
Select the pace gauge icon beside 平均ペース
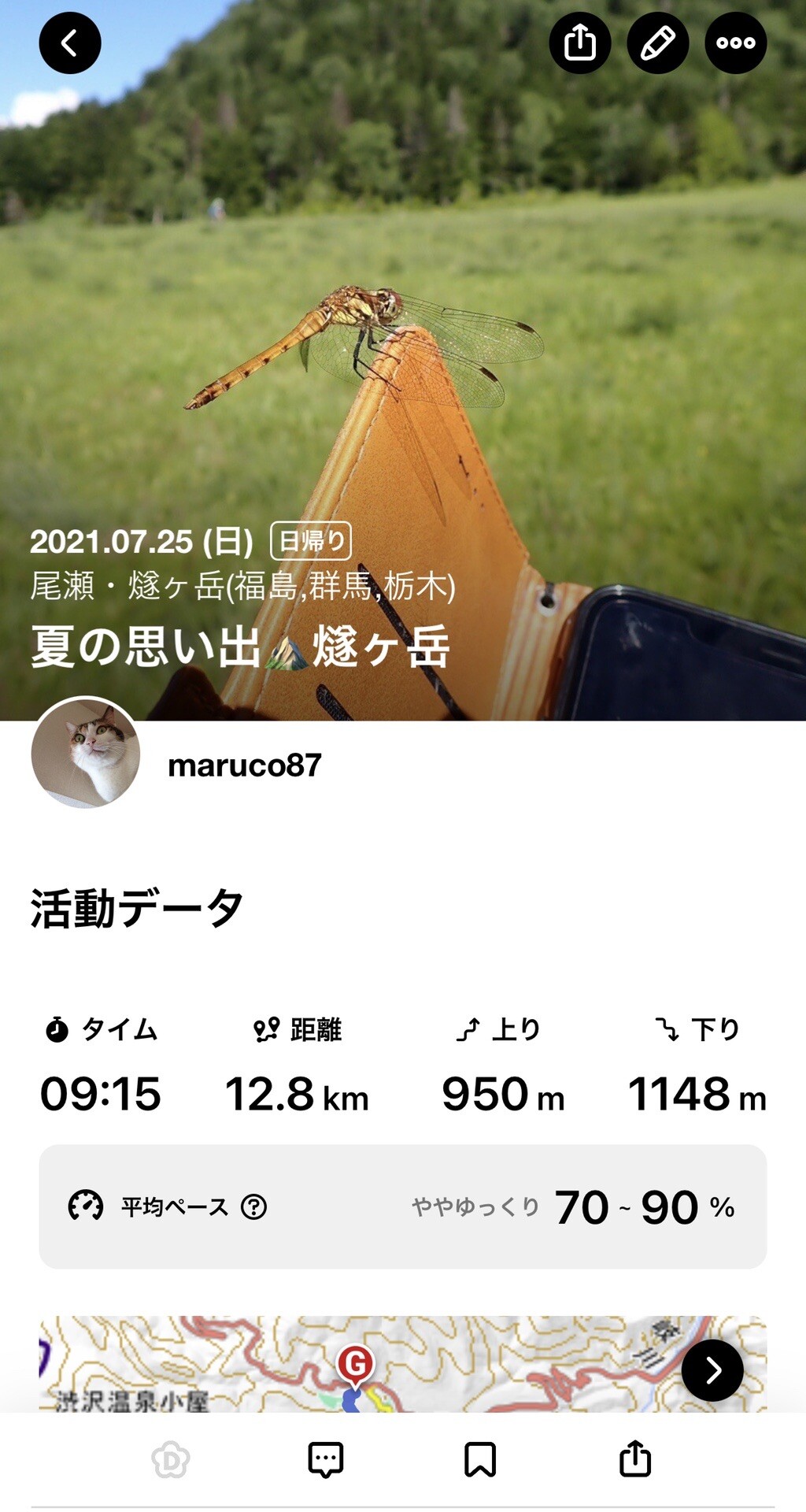point(85,1203)
